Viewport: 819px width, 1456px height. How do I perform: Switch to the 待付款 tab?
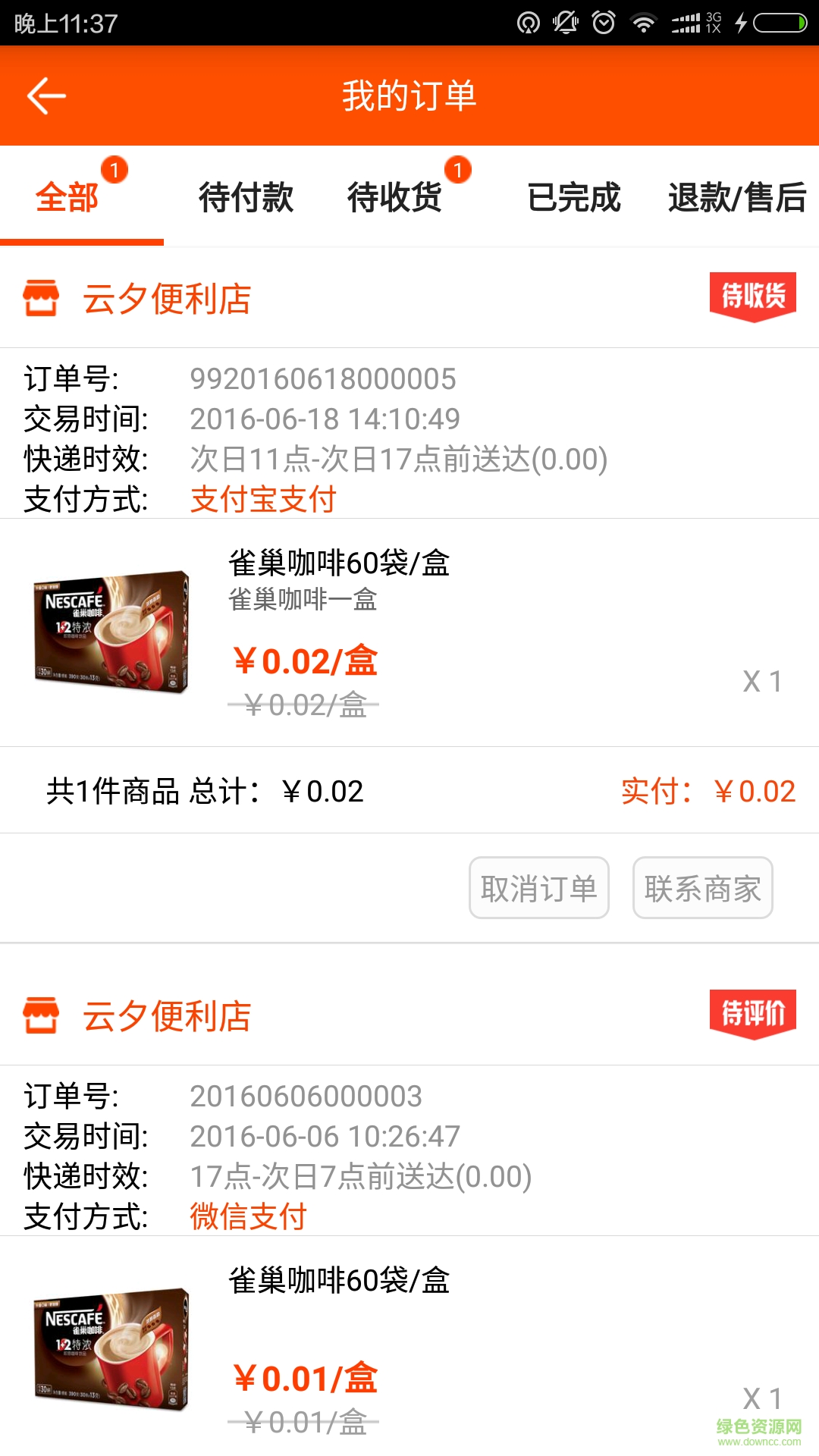click(x=246, y=196)
